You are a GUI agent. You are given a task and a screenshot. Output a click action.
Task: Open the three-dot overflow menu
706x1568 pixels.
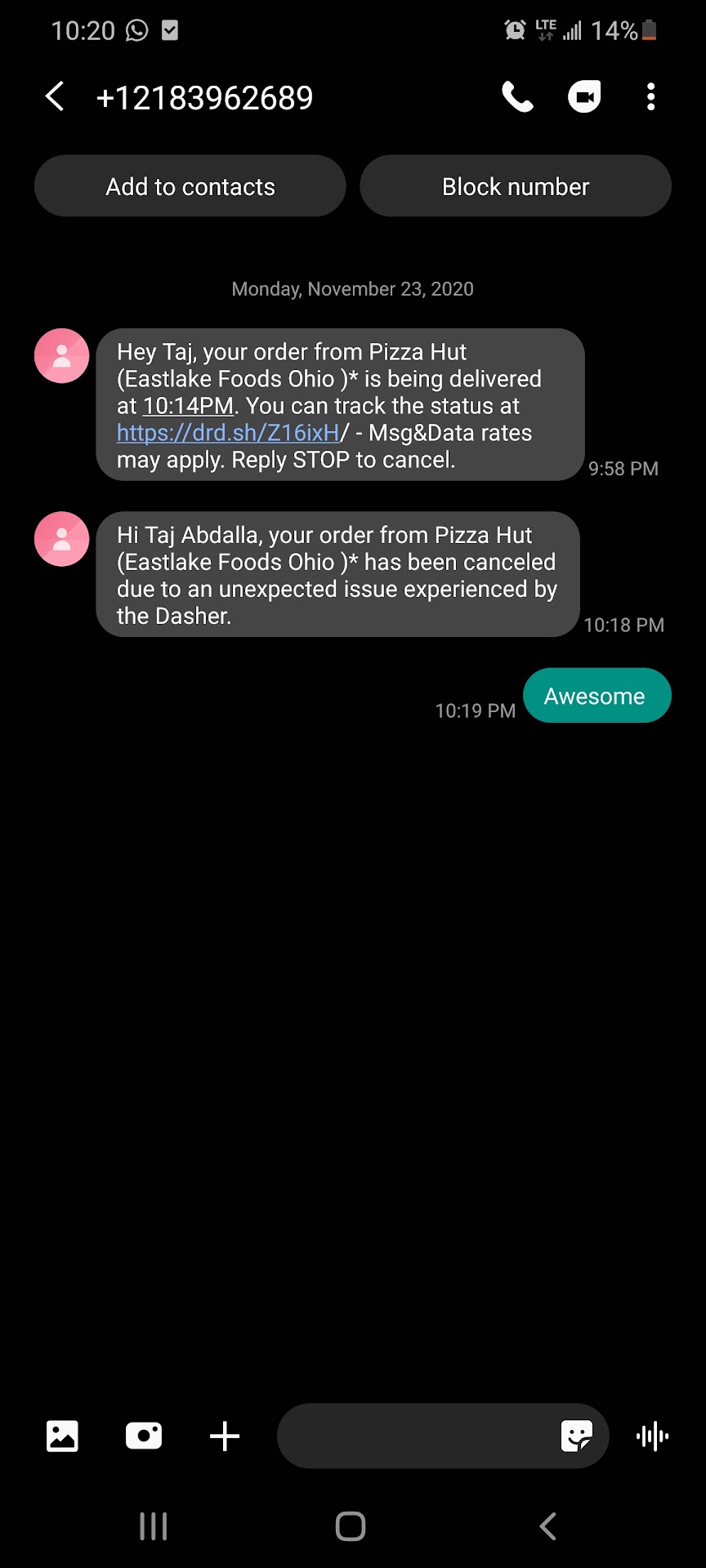650,97
